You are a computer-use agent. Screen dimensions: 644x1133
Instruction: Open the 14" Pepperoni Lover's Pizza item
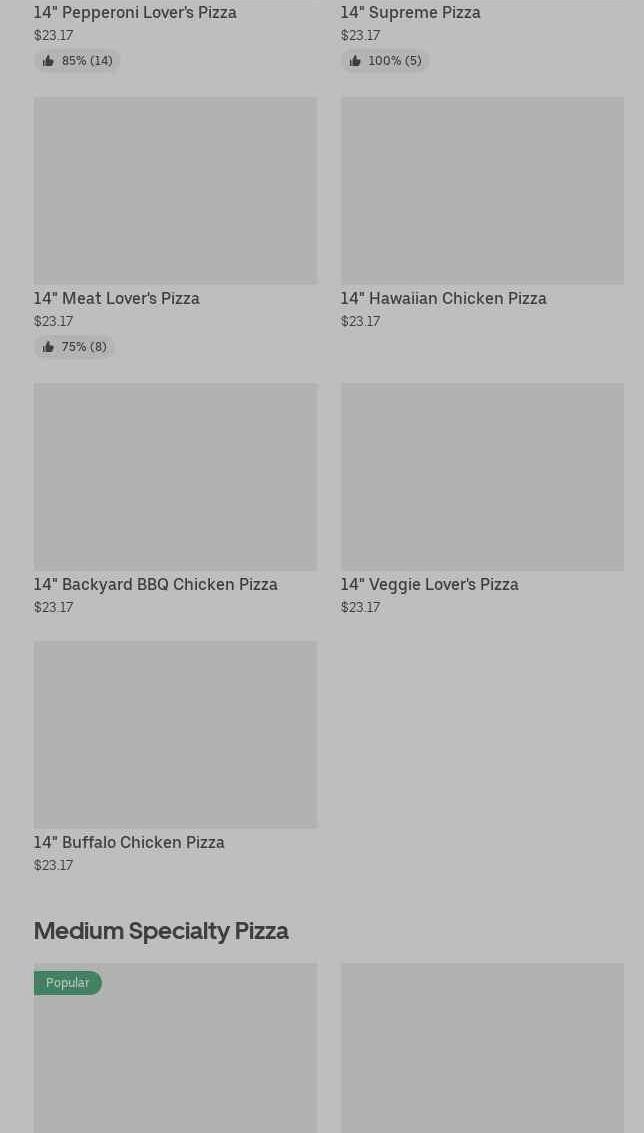175,35
